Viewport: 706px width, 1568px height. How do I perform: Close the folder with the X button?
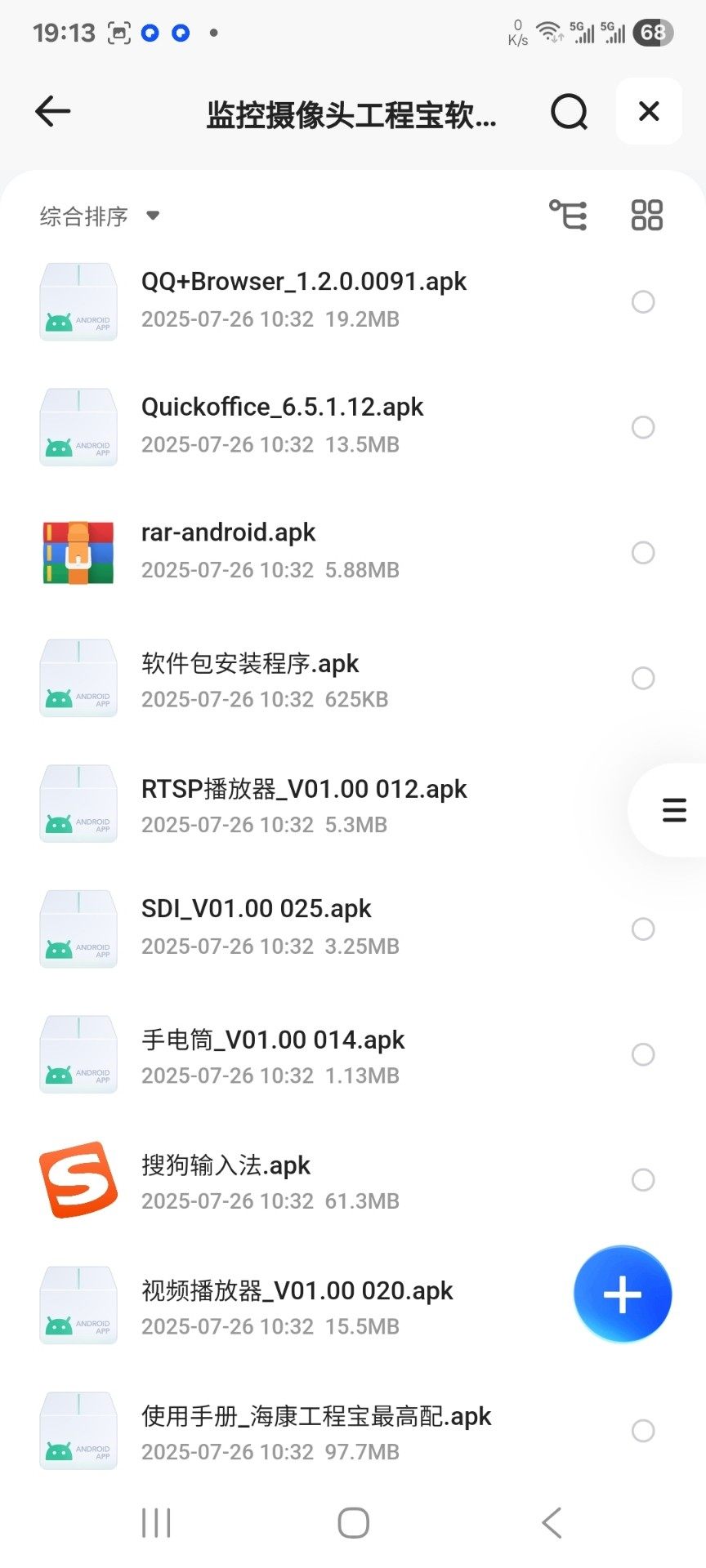pyautogui.click(x=649, y=111)
